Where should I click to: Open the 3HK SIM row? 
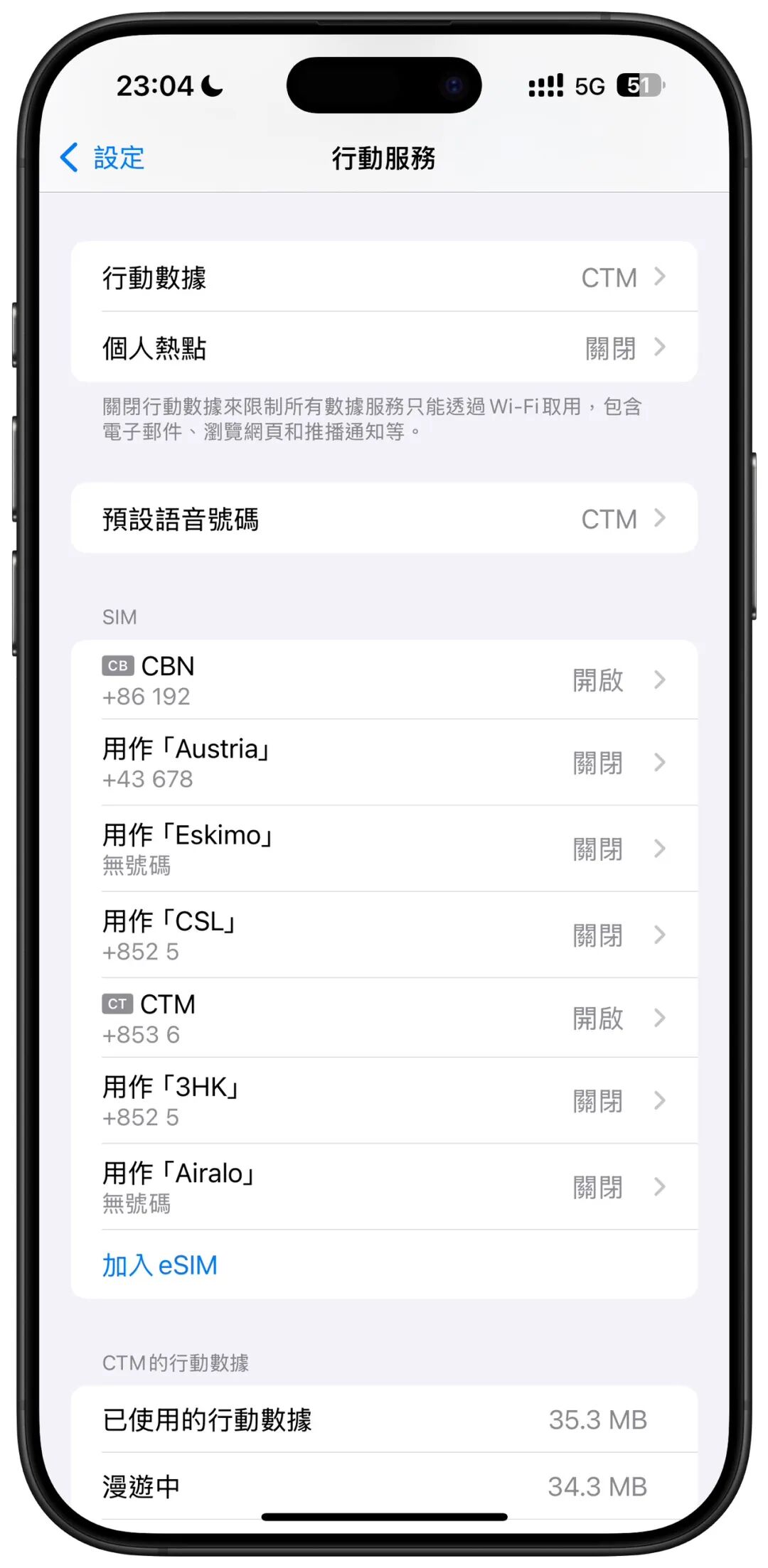click(384, 1100)
